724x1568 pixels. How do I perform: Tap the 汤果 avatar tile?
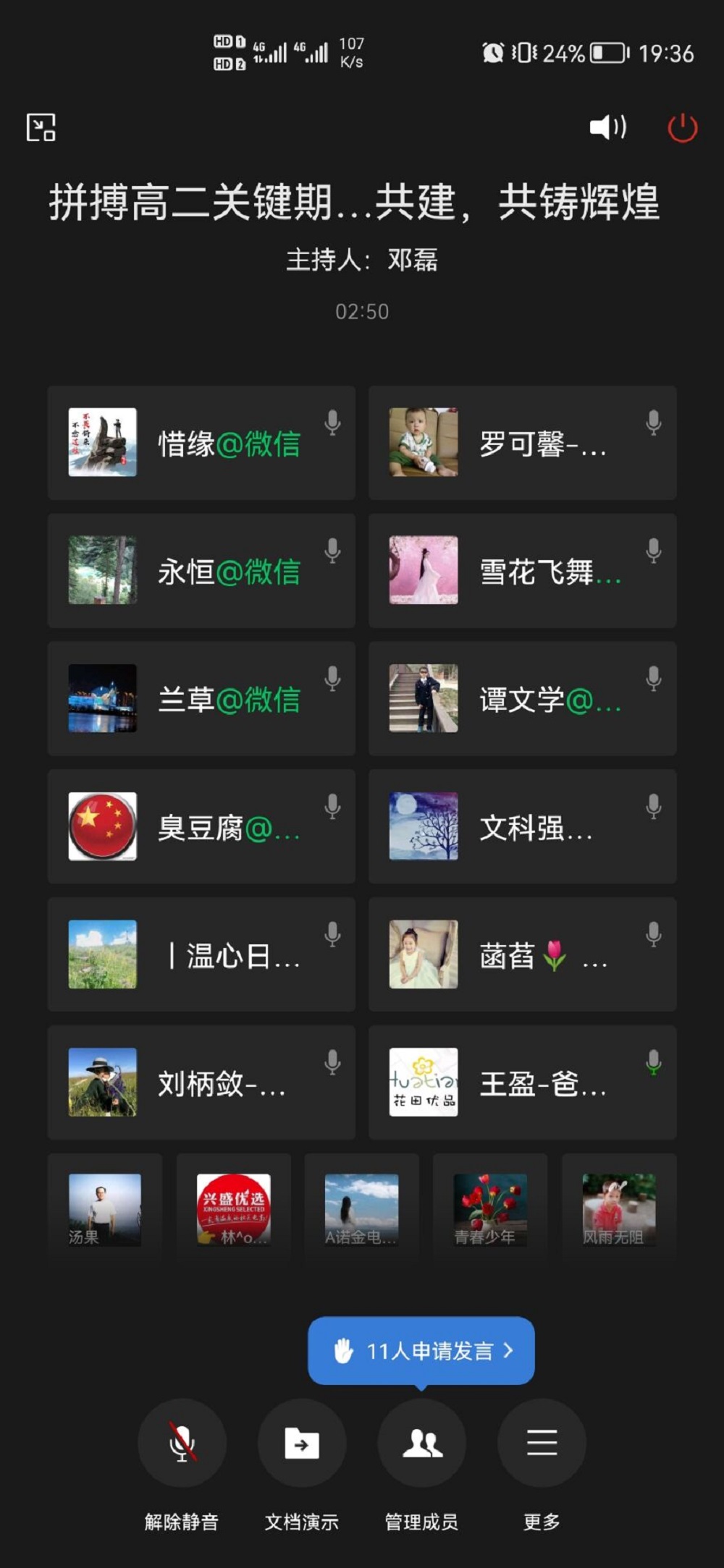105,1208
